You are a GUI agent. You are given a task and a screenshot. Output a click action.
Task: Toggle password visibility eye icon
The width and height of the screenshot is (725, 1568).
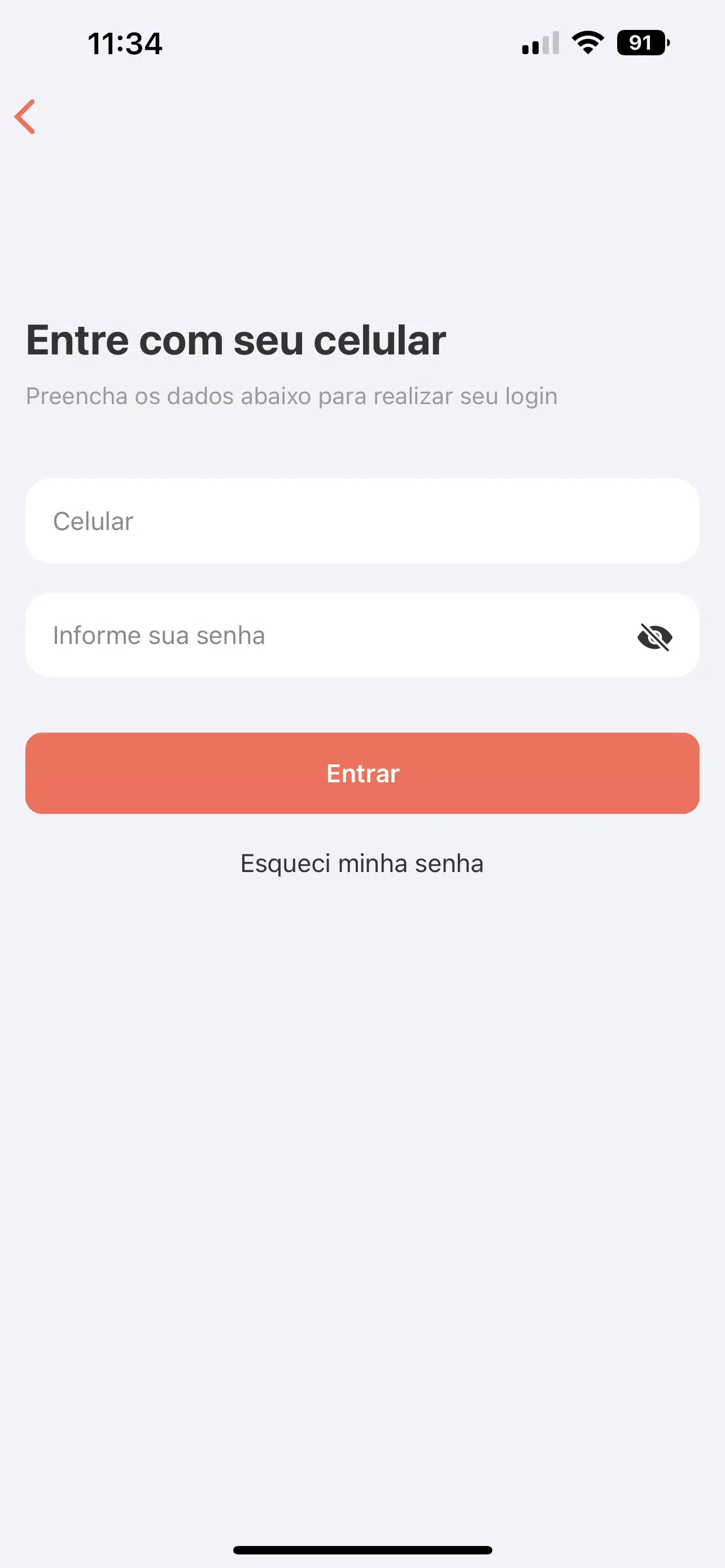[x=654, y=637]
